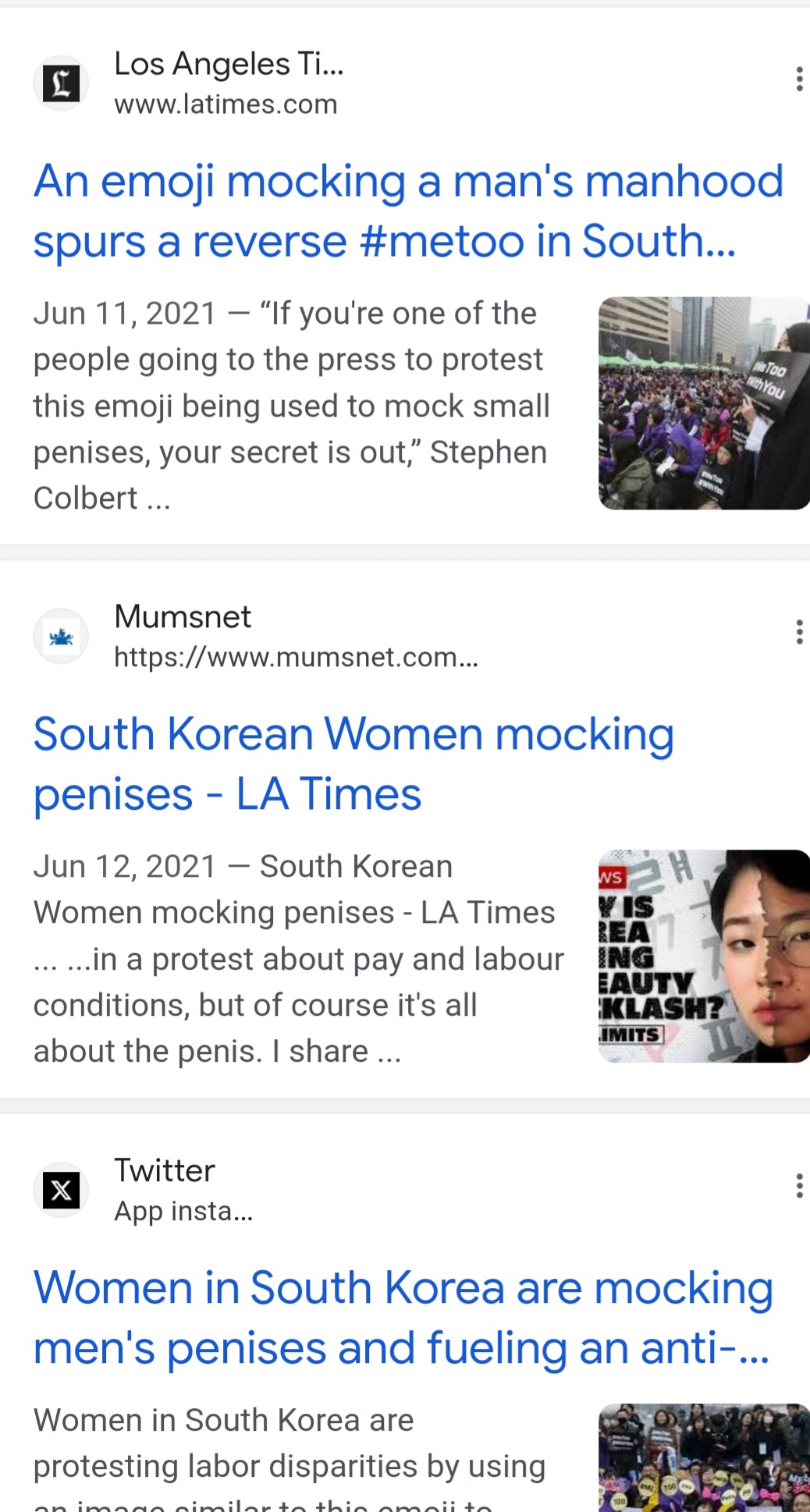Open overflow menu for Mumsnet result
810x1512 pixels.
pos(799,632)
